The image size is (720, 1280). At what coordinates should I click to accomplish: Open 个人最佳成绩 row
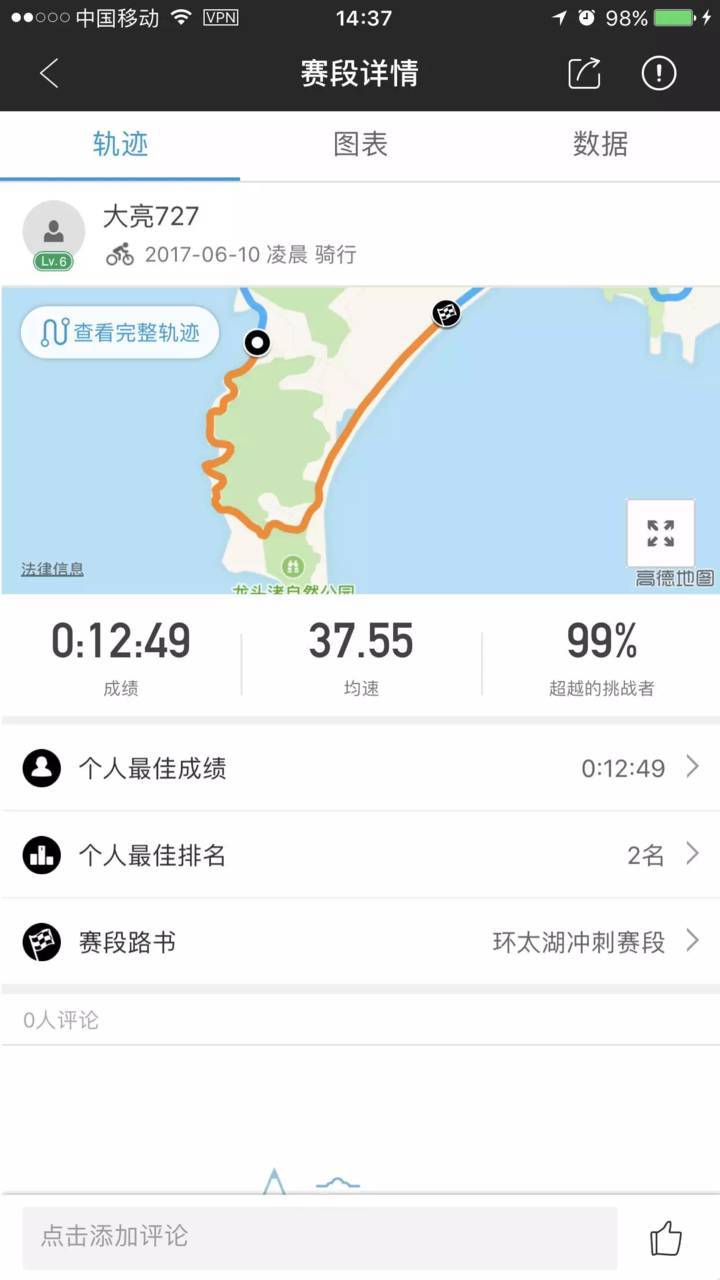(x=360, y=768)
